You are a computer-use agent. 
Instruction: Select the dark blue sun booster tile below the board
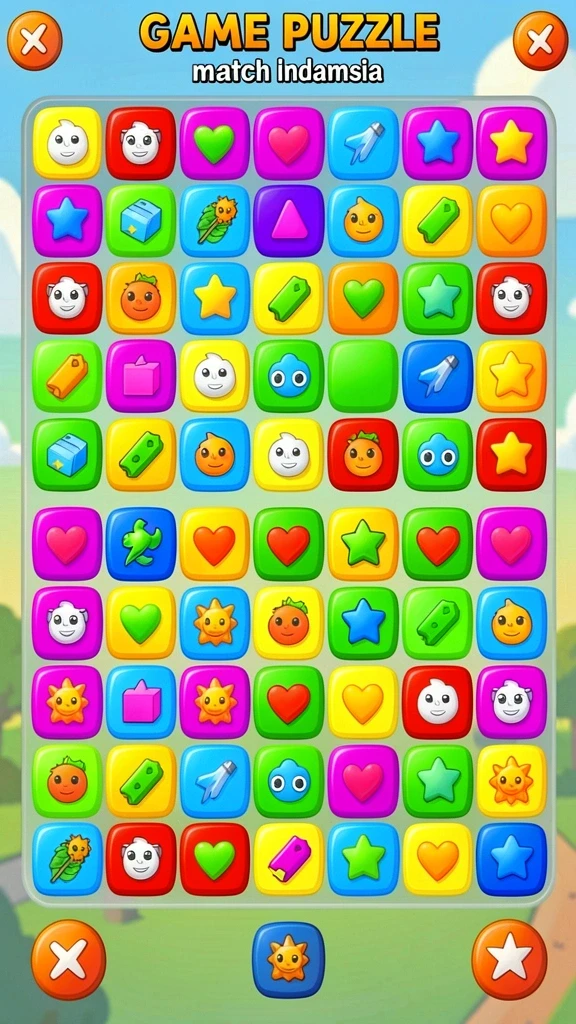(x=289, y=959)
